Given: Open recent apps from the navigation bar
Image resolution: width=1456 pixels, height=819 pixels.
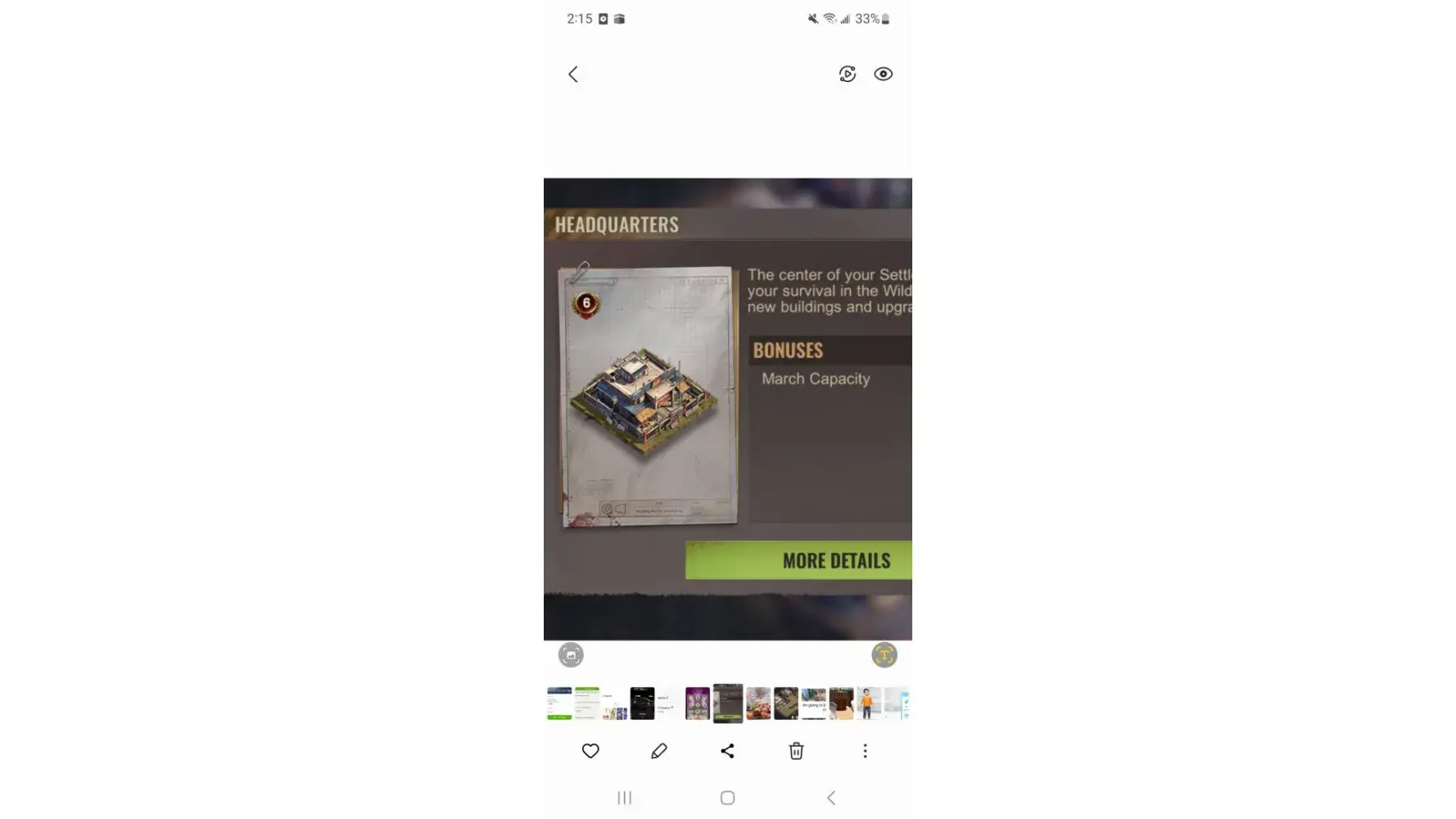Looking at the screenshot, I should 625,798.
